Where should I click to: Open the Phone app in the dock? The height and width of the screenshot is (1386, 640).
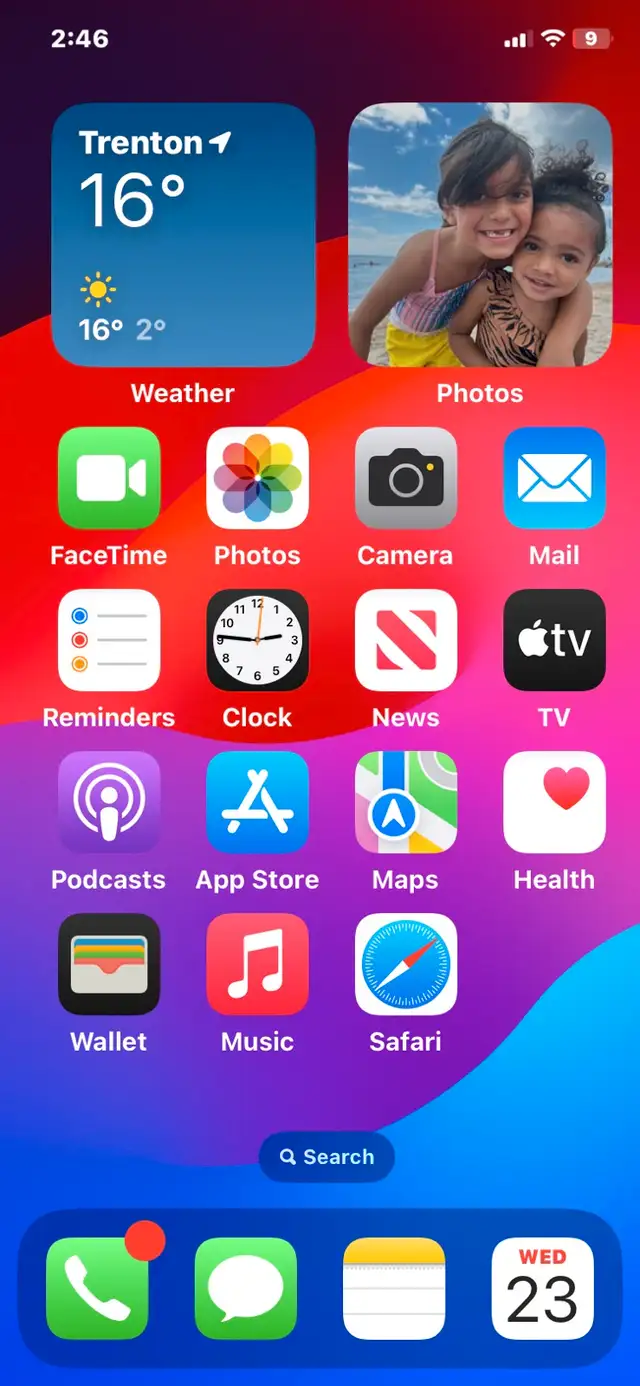(97, 1288)
